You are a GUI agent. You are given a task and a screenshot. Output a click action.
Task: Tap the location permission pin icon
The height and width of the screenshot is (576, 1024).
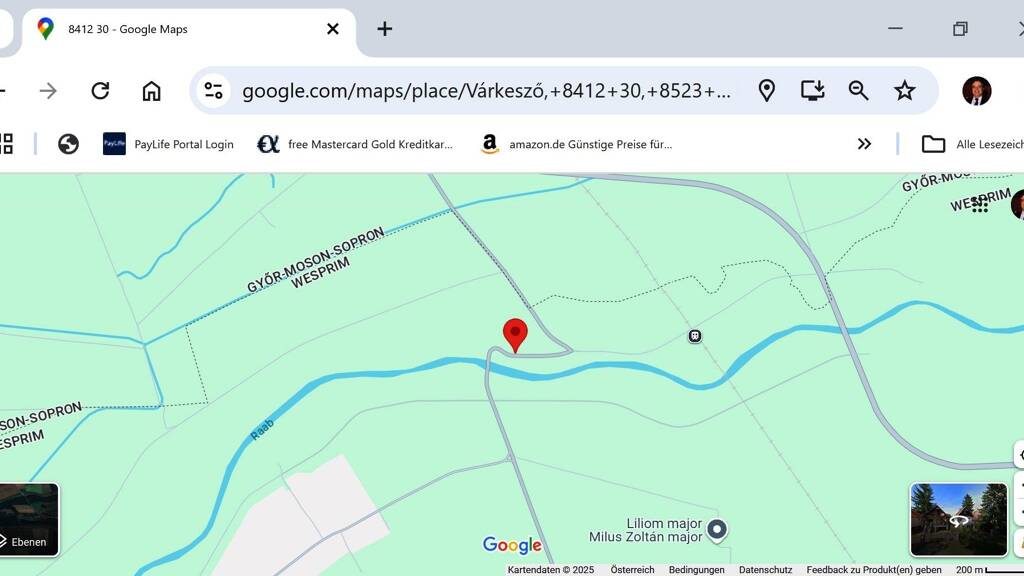pos(766,91)
